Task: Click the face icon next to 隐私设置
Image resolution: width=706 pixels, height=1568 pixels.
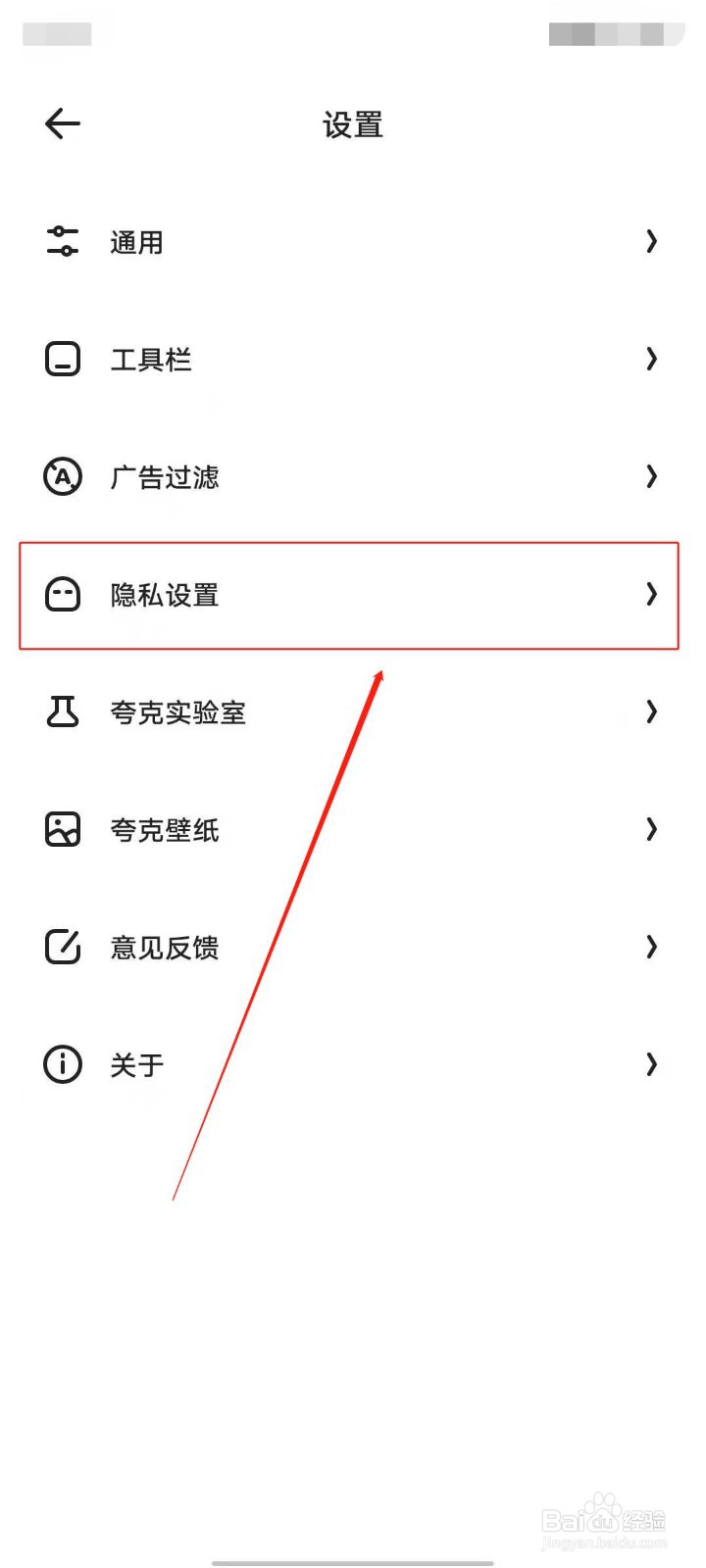Action: [61, 594]
